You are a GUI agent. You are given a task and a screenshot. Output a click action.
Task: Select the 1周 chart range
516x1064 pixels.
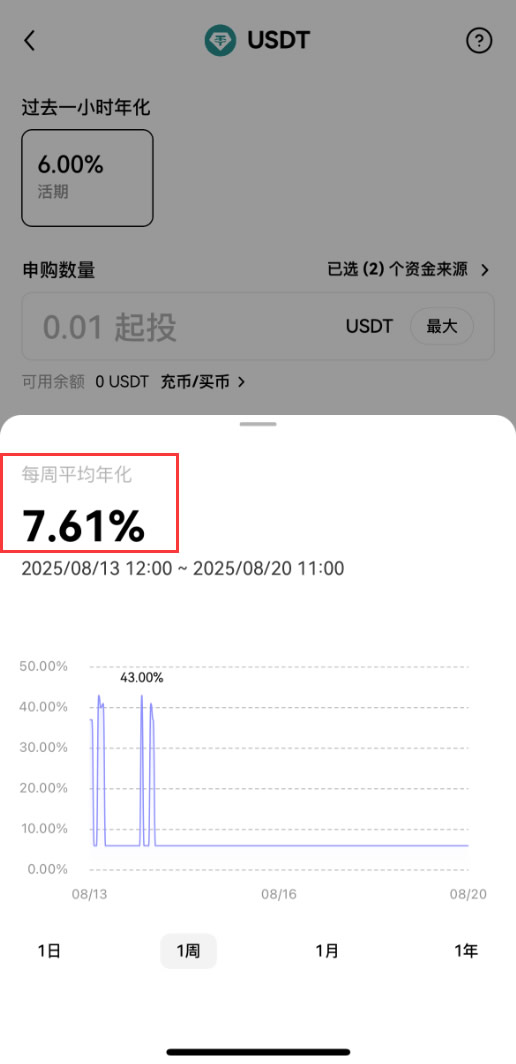188,951
